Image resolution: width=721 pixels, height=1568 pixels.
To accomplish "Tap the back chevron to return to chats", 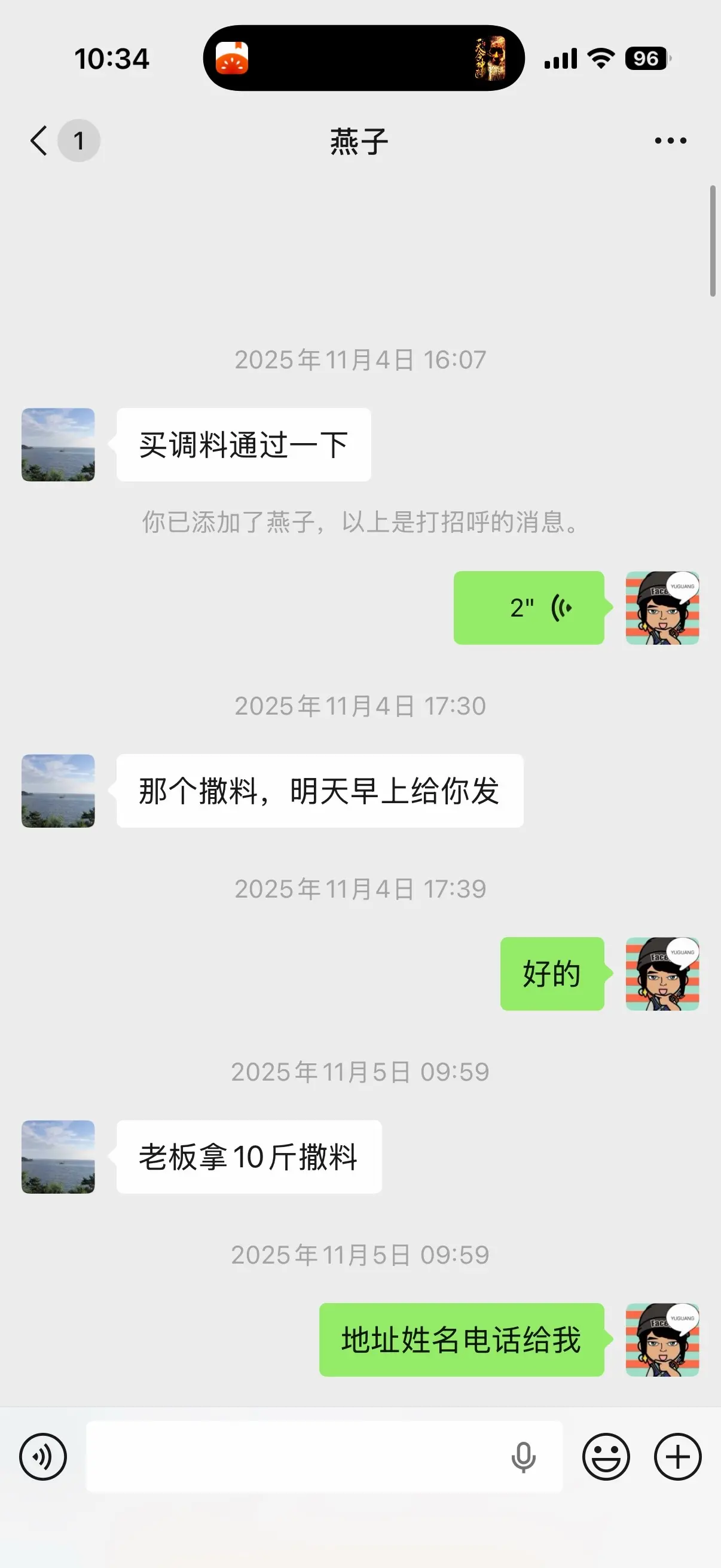I will point(38,140).
